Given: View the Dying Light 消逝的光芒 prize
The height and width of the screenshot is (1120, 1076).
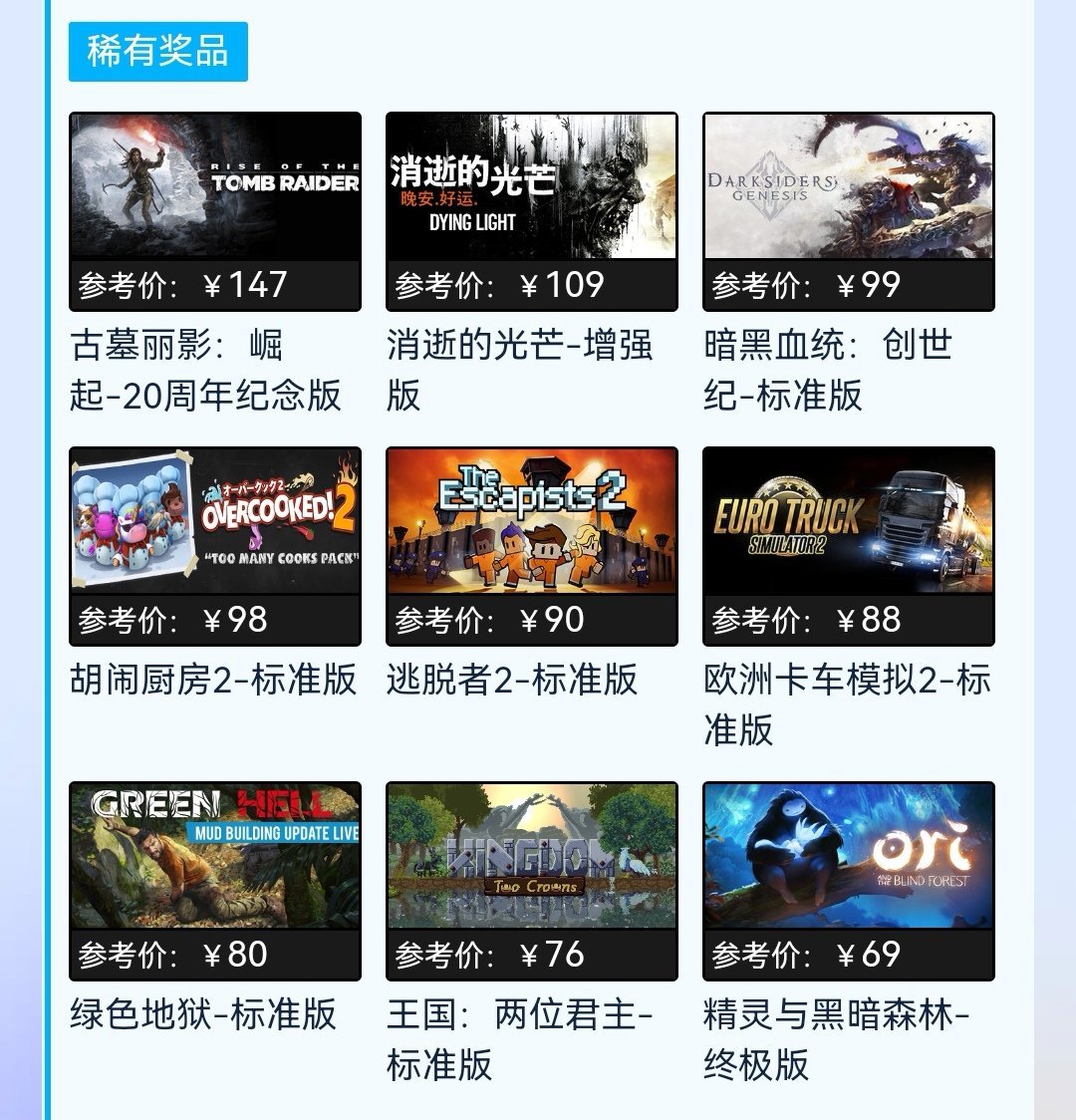Looking at the screenshot, I should pos(532,187).
